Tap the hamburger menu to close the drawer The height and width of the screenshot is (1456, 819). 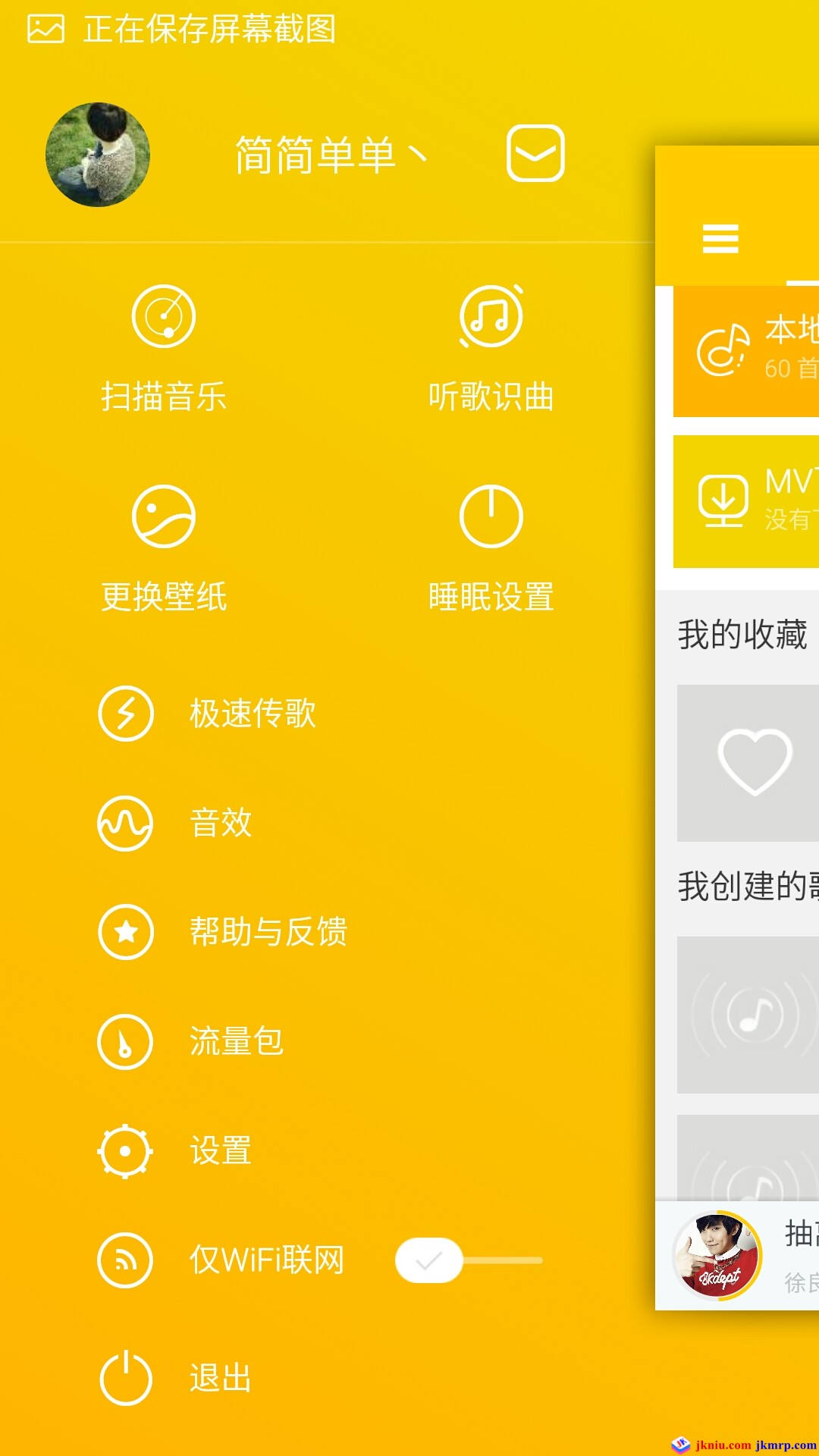(720, 239)
